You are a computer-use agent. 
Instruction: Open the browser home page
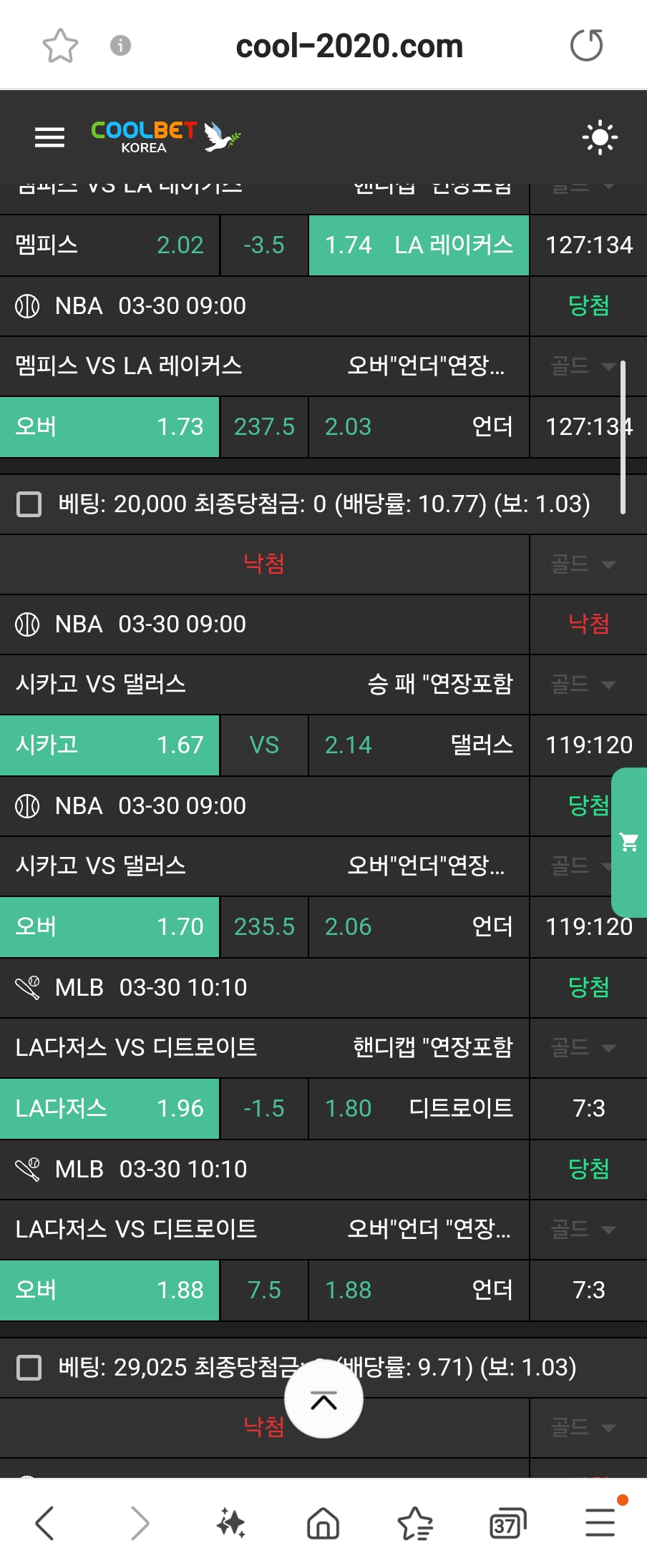323,1523
